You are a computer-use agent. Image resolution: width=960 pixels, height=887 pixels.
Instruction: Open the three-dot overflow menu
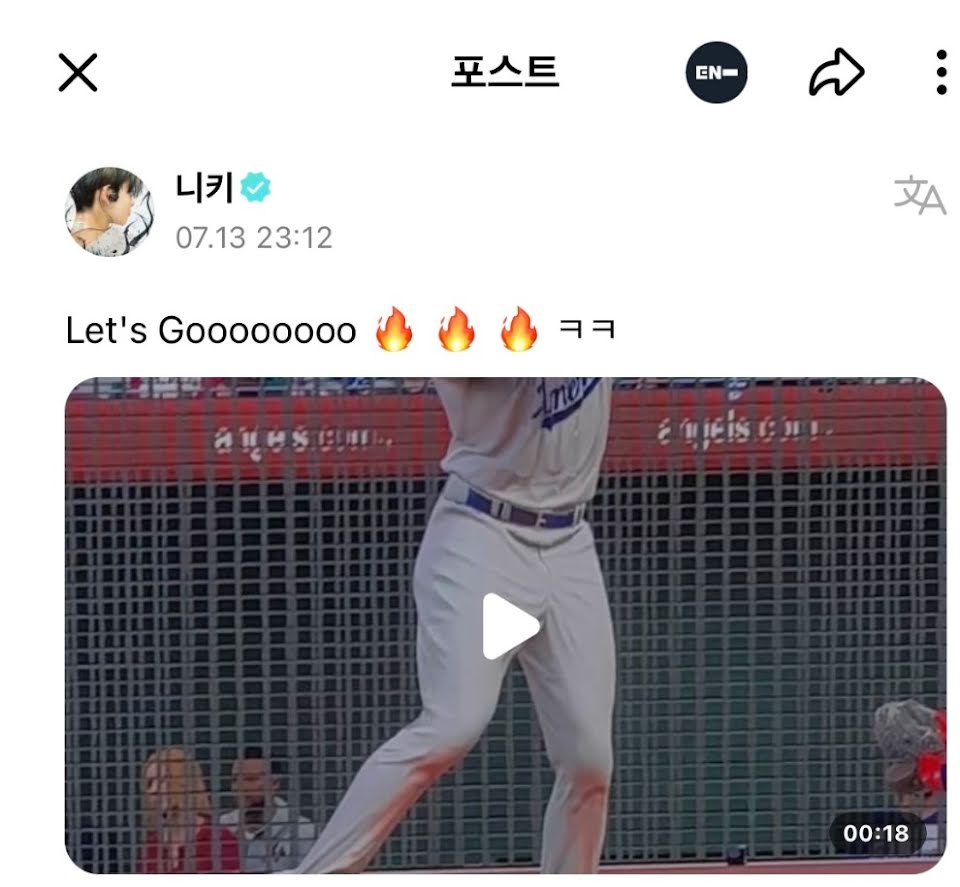coord(941,72)
